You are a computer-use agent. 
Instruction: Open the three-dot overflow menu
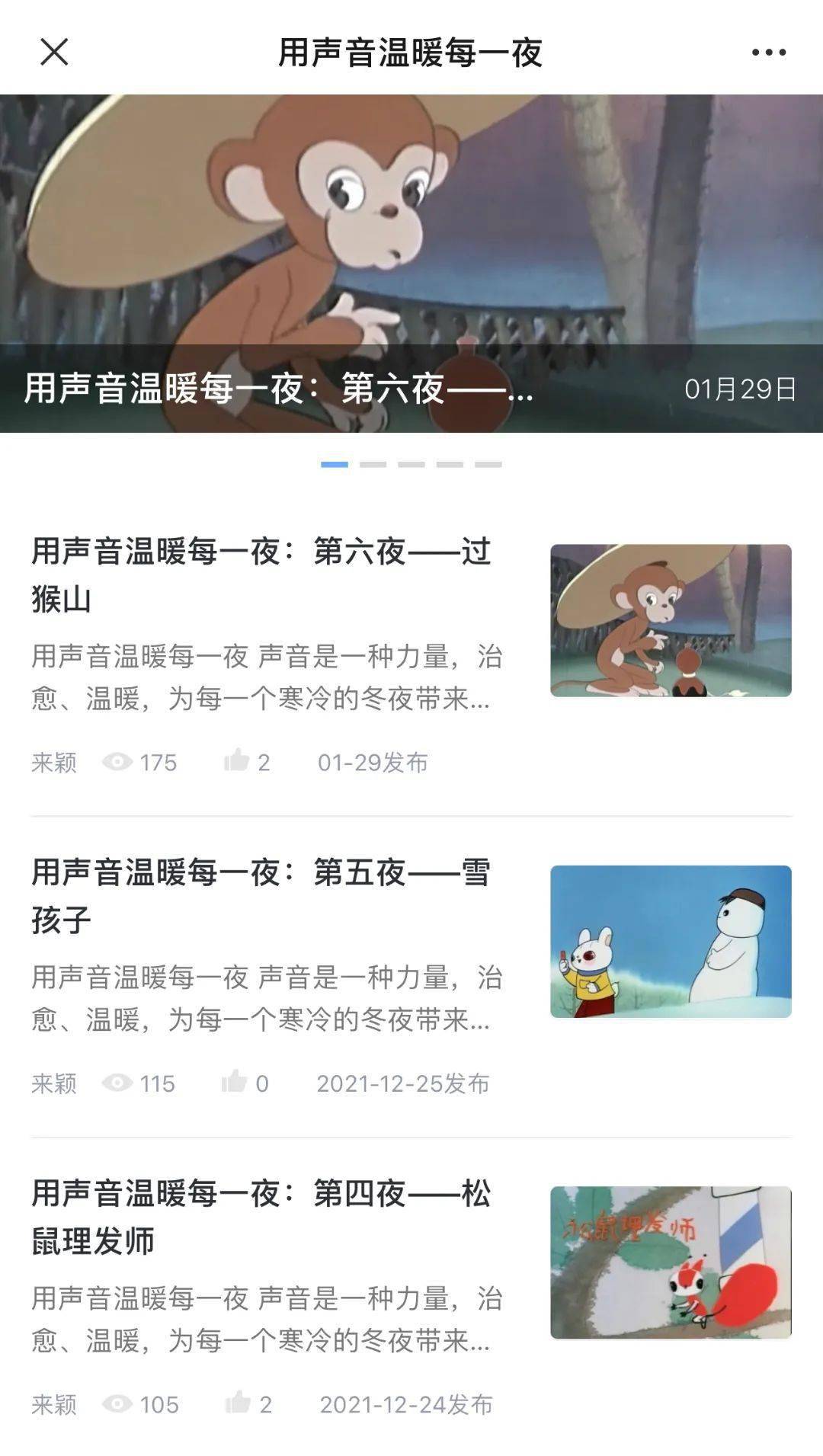point(768,53)
